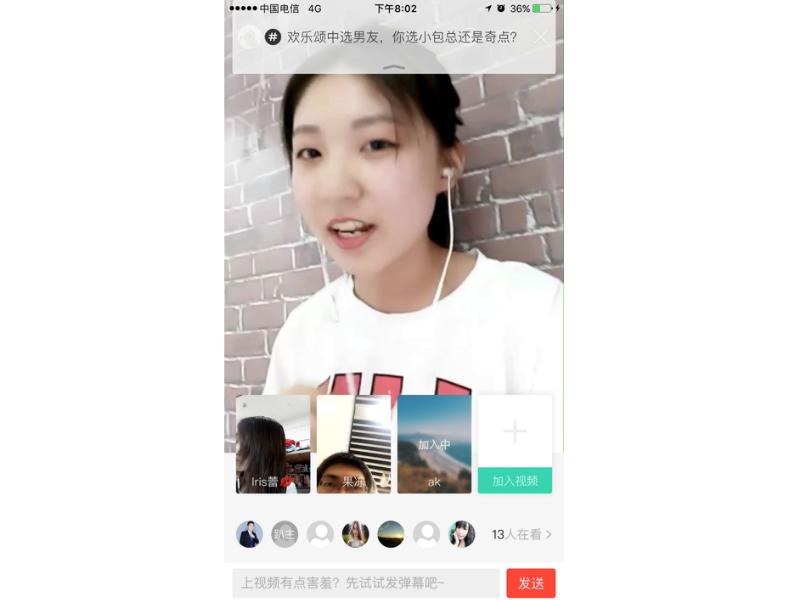
Task: Focus the danmaku comment input field
Action: [x=365, y=583]
